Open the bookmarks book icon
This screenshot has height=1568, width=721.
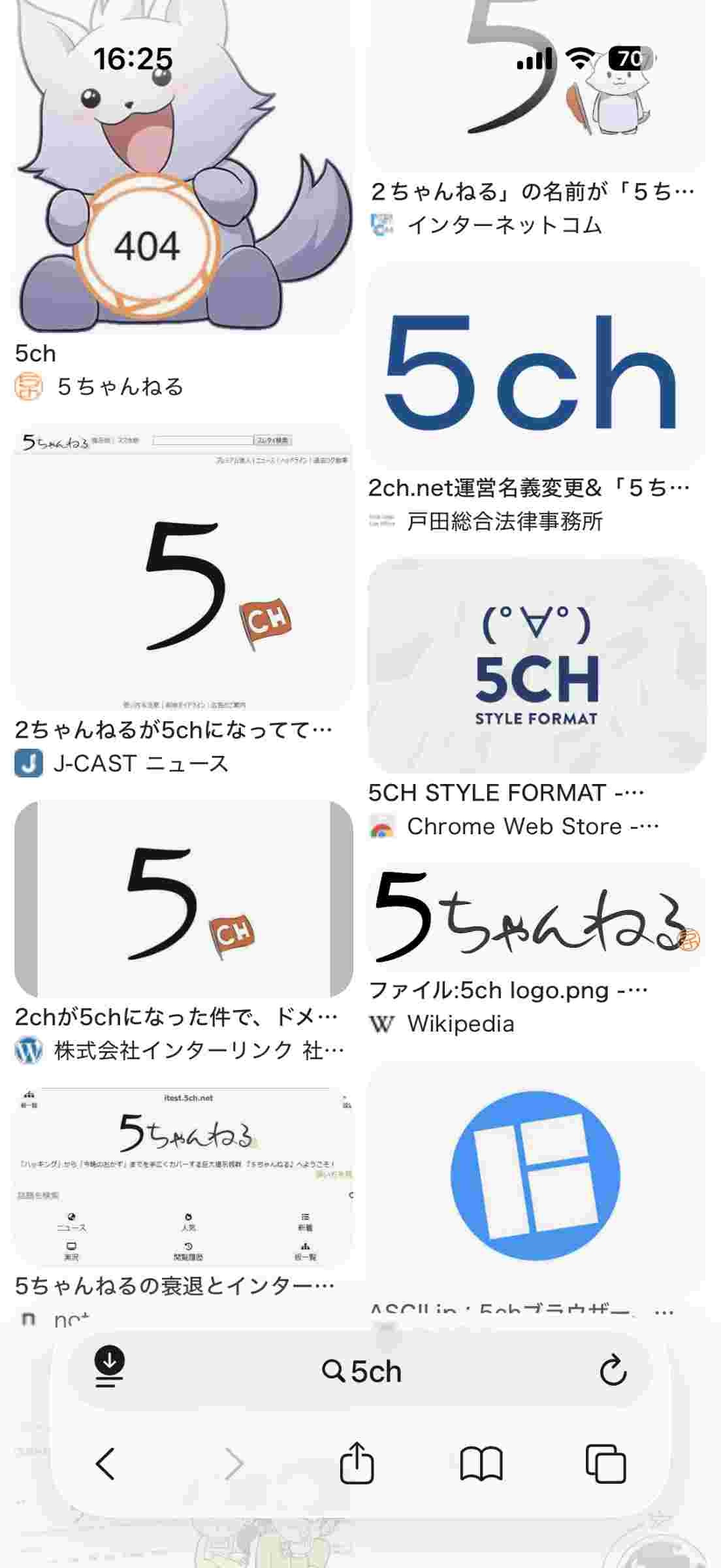tap(481, 1463)
